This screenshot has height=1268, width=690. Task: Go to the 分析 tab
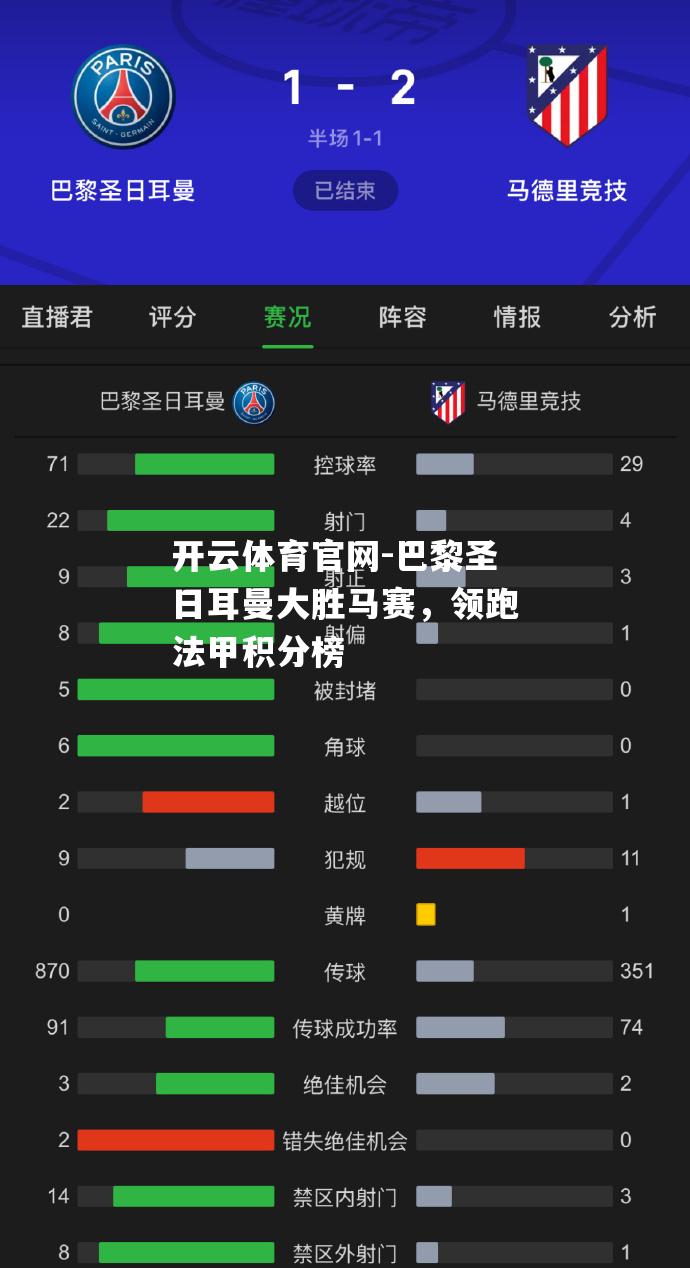pos(632,317)
